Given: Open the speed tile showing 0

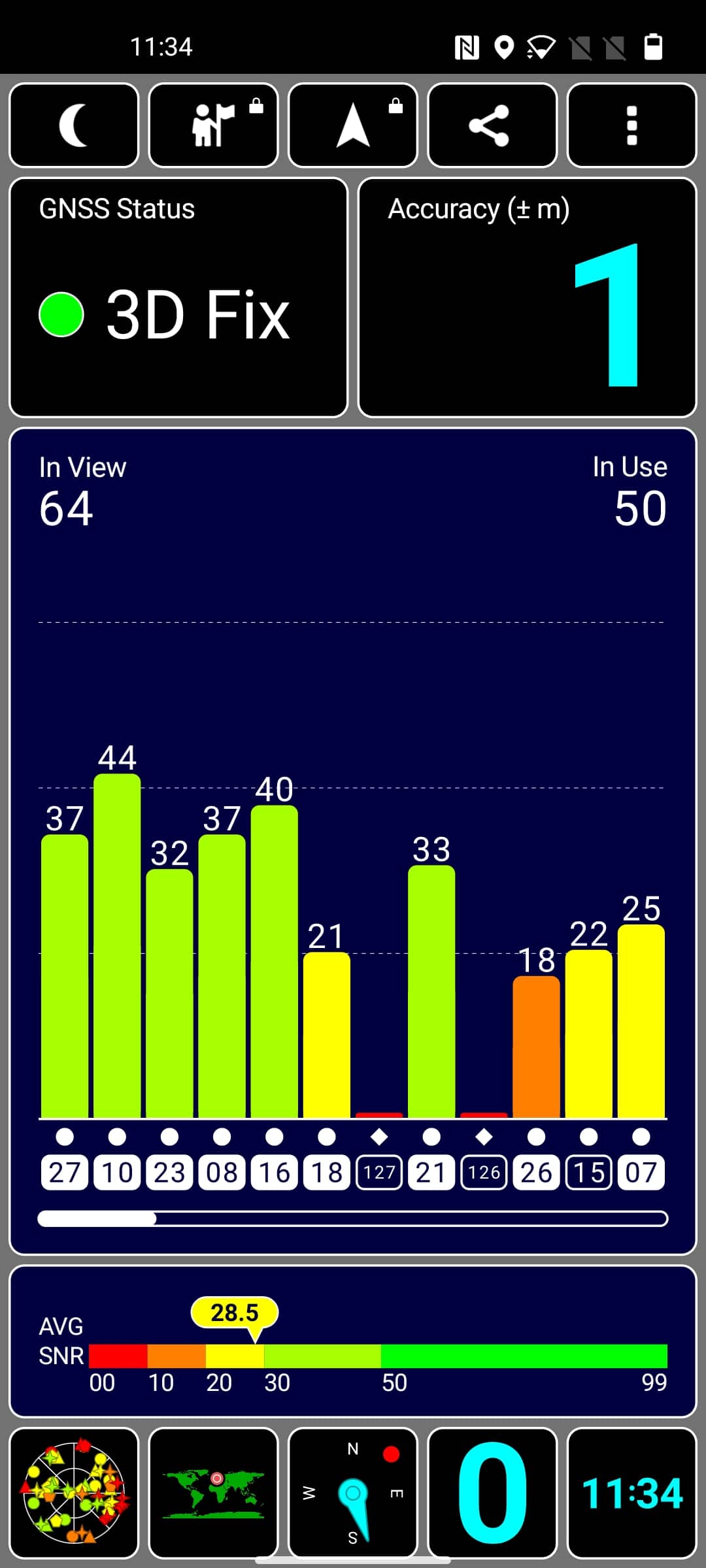Looking at the screenshot, I should (492, 1493).
